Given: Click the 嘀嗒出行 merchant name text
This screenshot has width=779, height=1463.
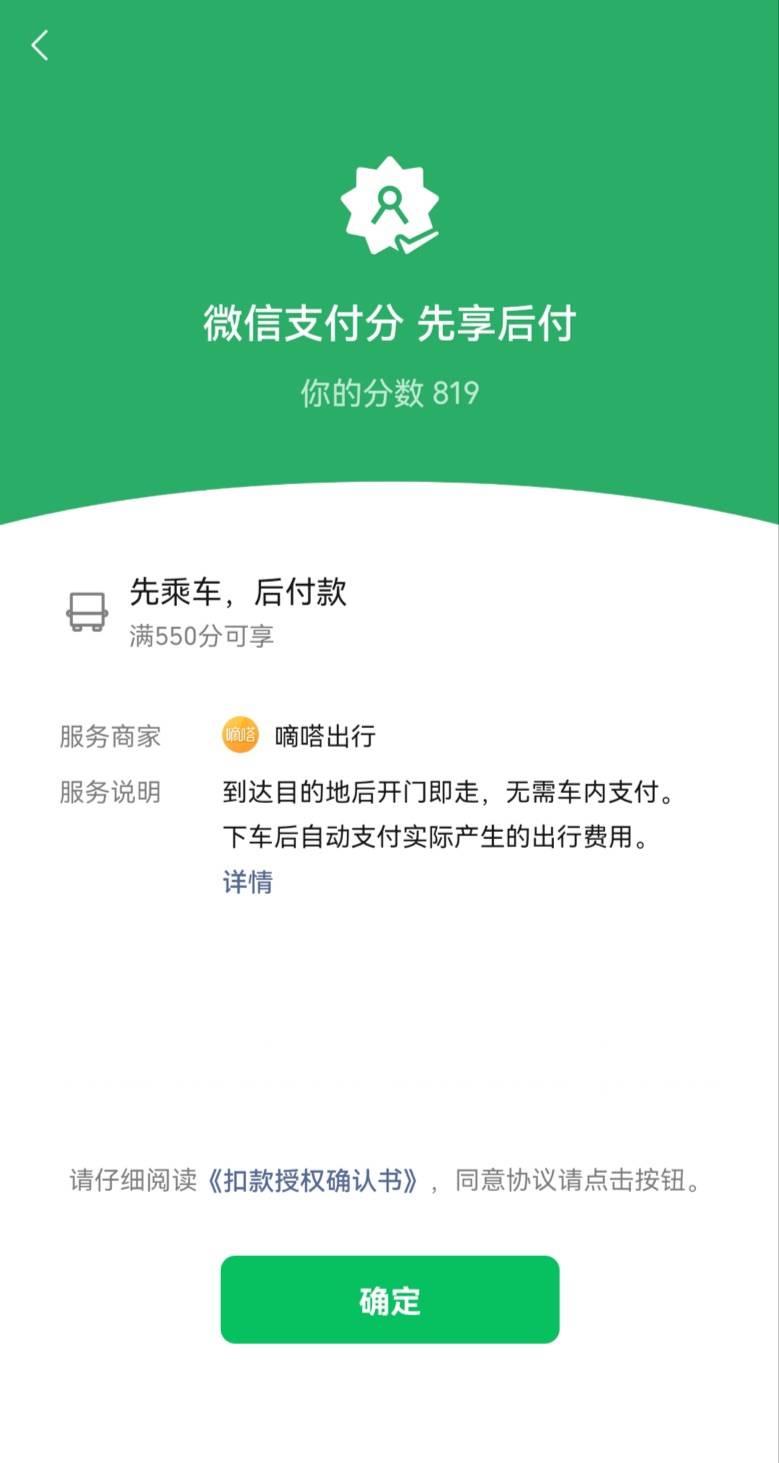Looking at the screenshot, I should click(x=326, y=736).
